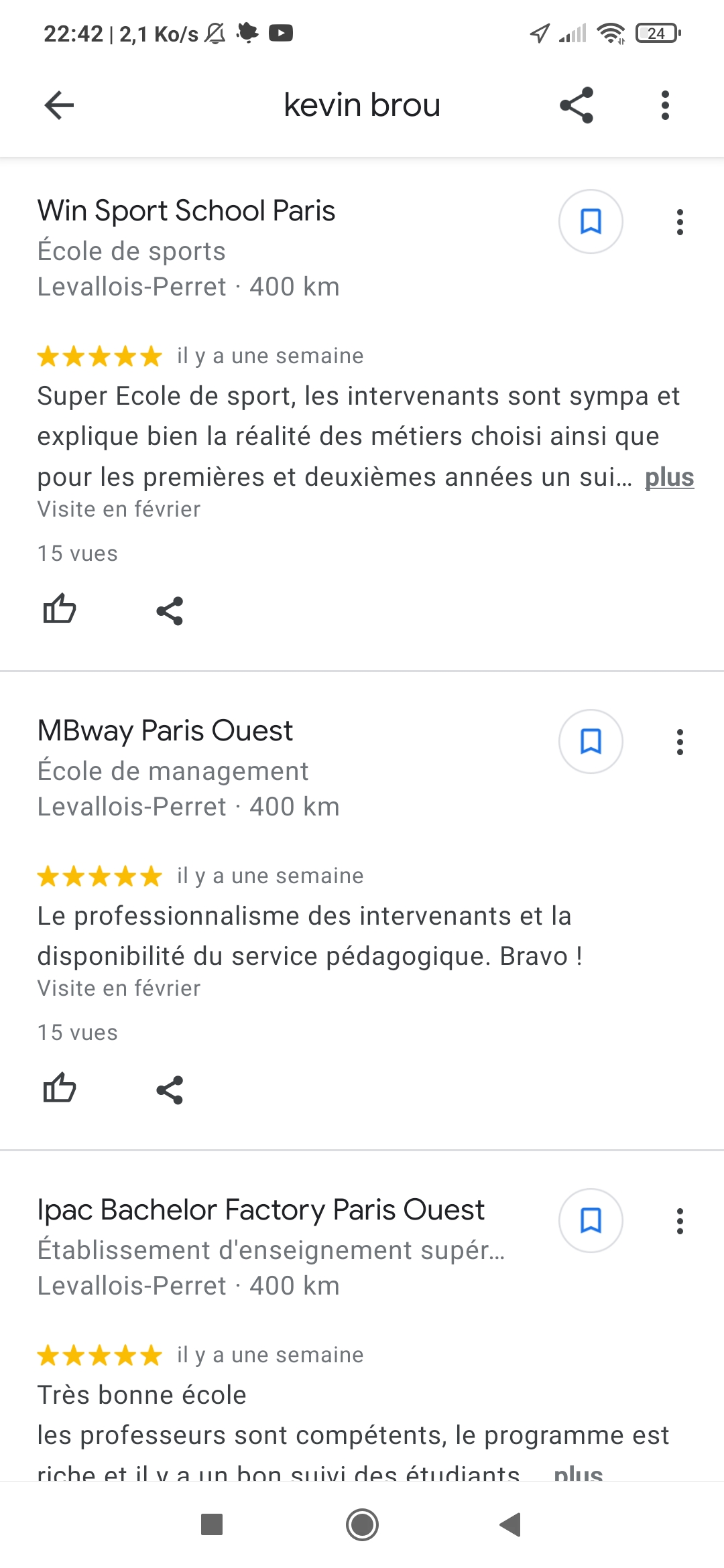The image size is (724, 1568).
Task: Like the Win Sport School Paris review
Action: 60,610
